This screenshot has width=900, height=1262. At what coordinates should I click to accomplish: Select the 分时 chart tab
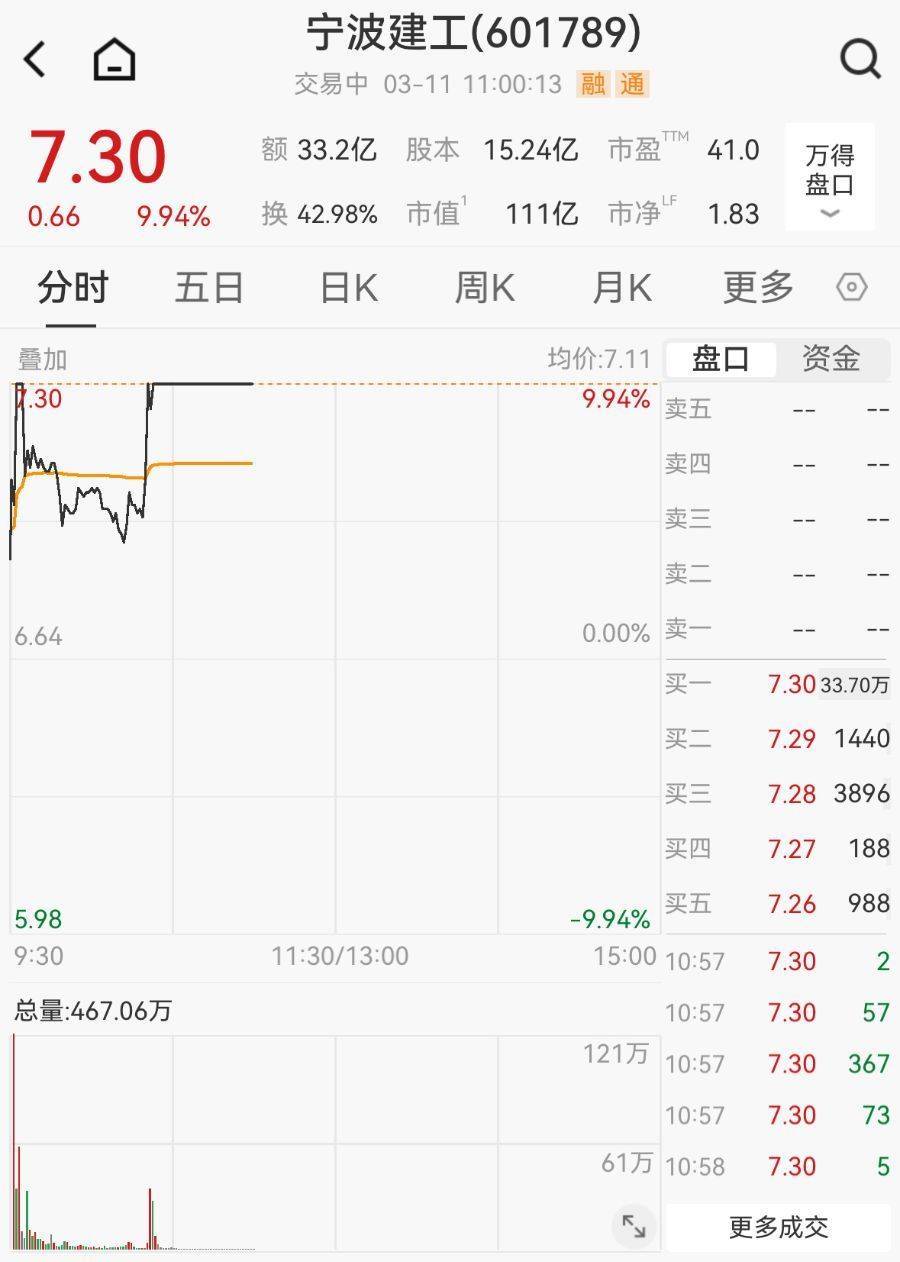pyautogui.click(x=72, y=288)
